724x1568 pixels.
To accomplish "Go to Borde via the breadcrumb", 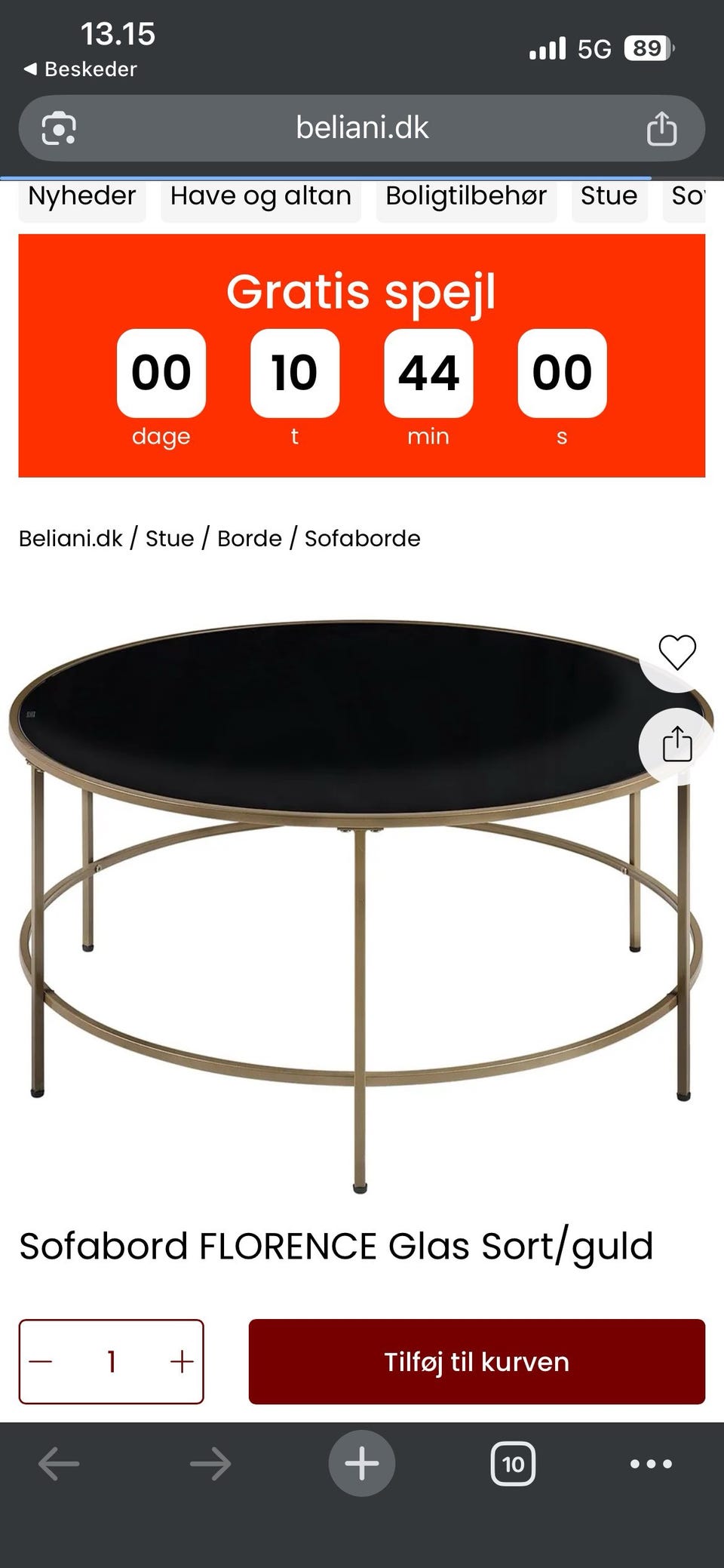I will point(250,538).
